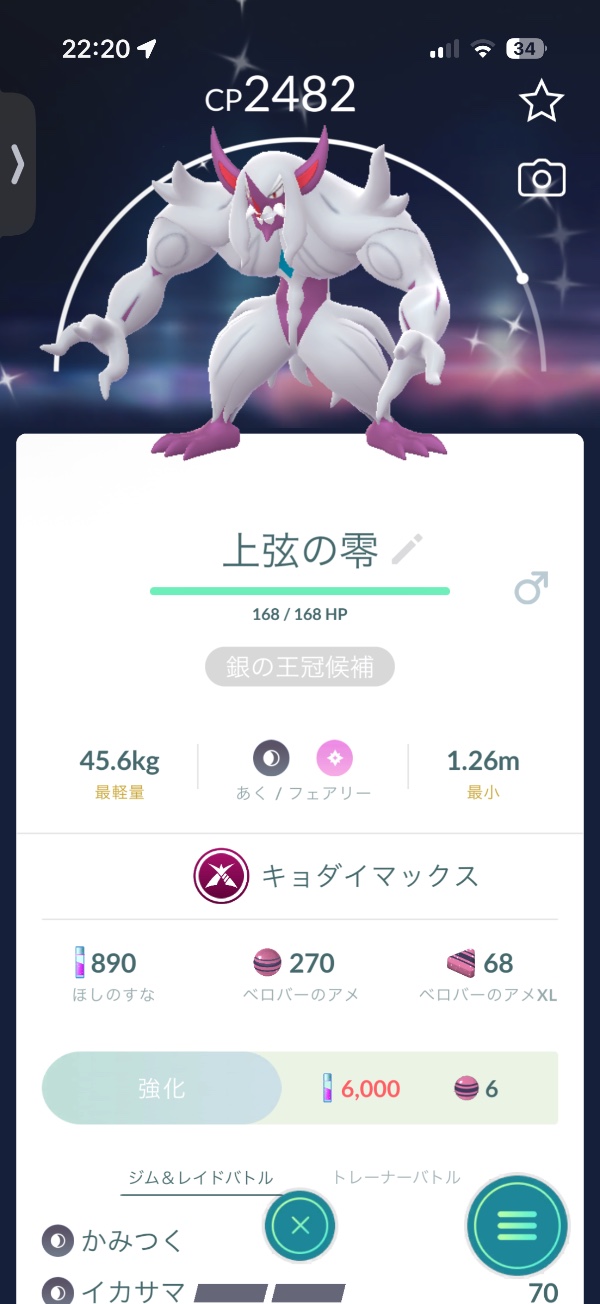Edit the nickname 上弦の零 with the pencil
The height and width of the screenshot is (1304, 600).
pos(407,550)
